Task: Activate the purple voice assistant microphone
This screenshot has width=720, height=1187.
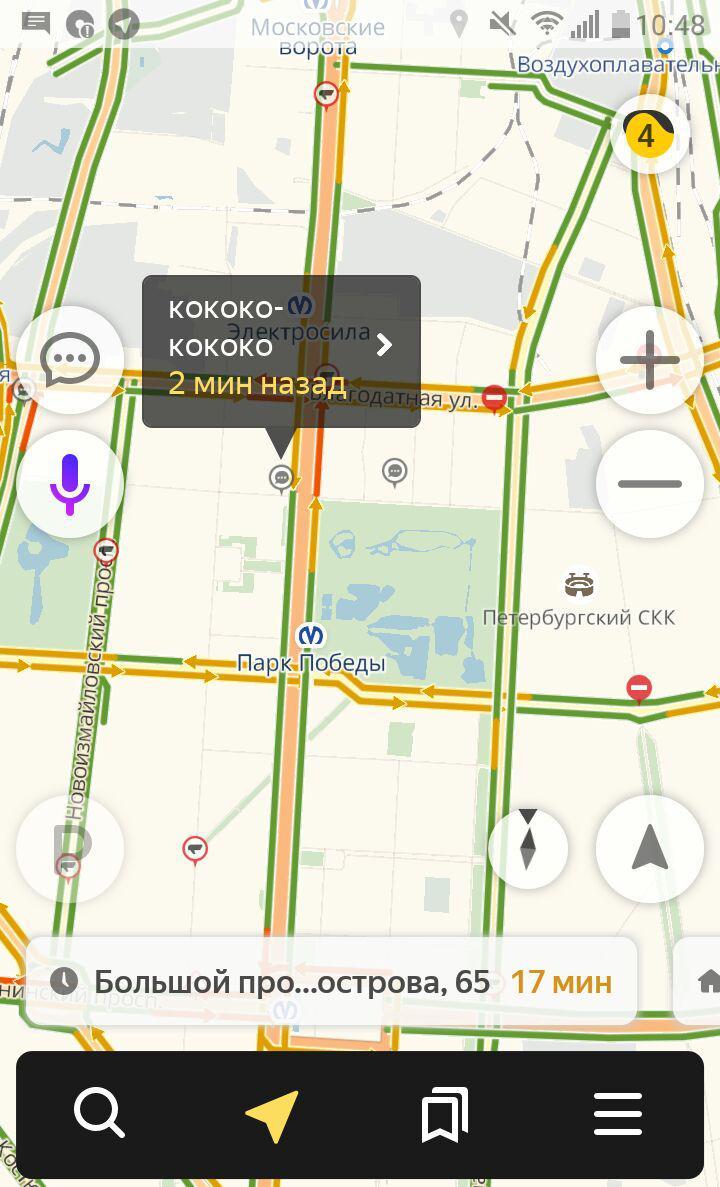Action: pyautogui.click(x=70, y=484)
